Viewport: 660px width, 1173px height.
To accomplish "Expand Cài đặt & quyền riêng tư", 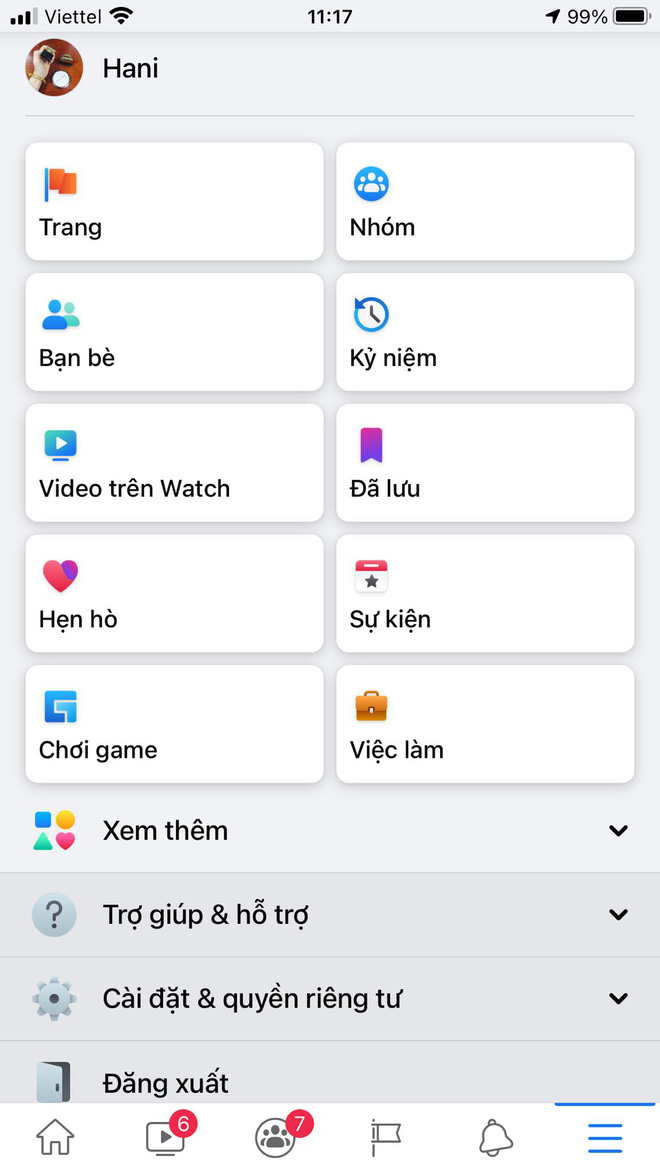I will pyautogui.click(x=330, y=998).
